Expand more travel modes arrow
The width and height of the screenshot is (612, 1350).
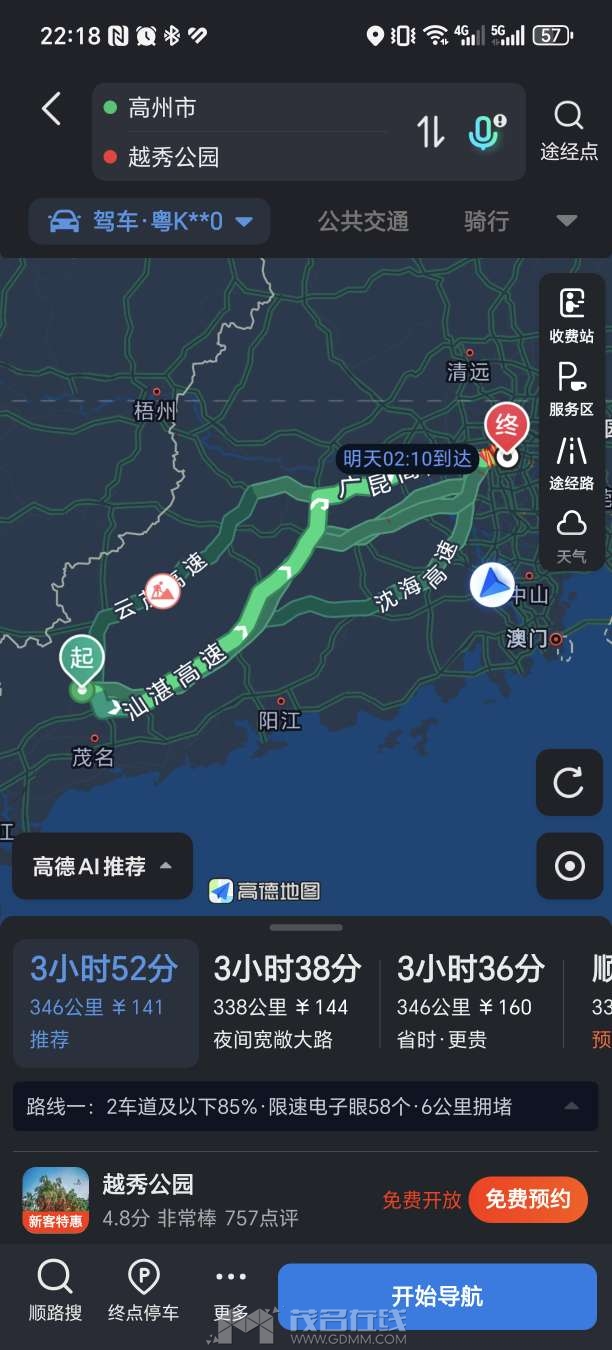[x=567, y=221]
